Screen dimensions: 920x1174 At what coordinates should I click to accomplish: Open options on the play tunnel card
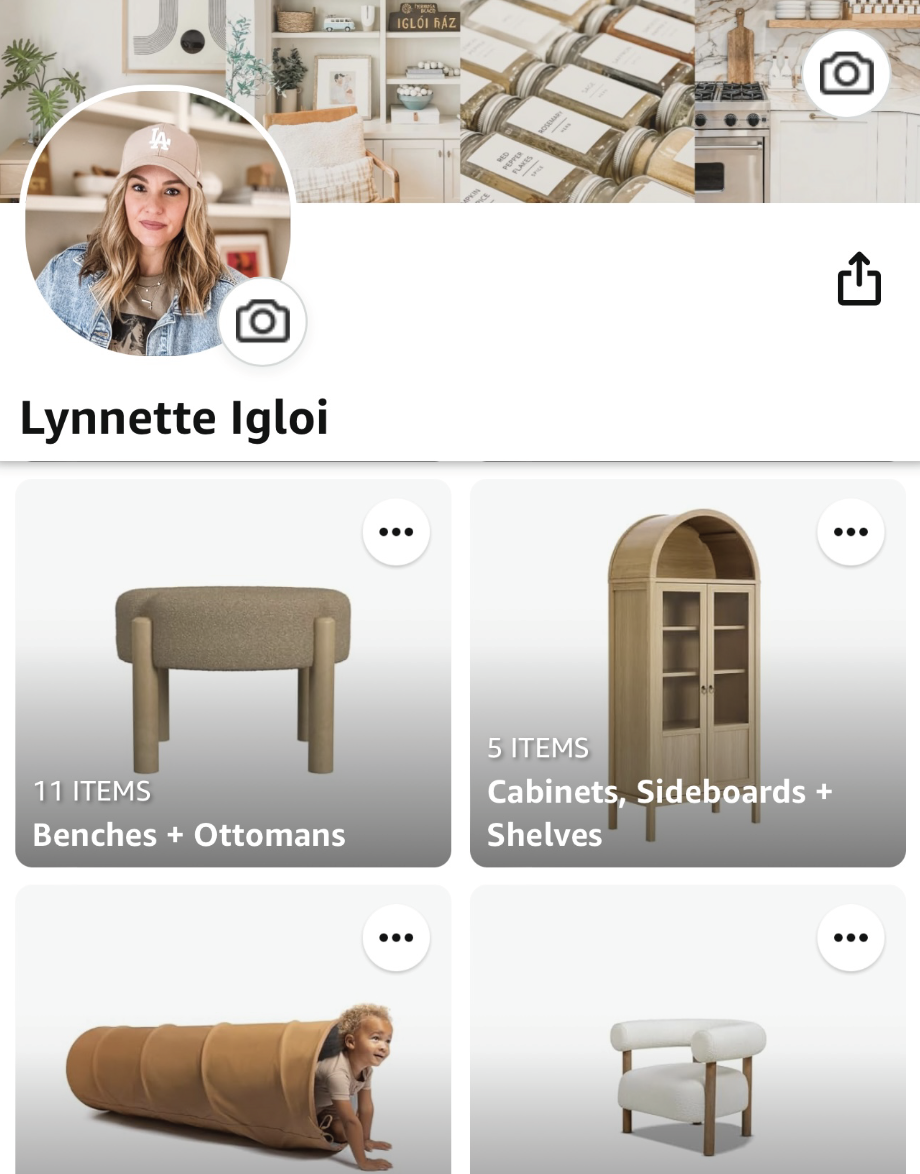click(396, 937)
